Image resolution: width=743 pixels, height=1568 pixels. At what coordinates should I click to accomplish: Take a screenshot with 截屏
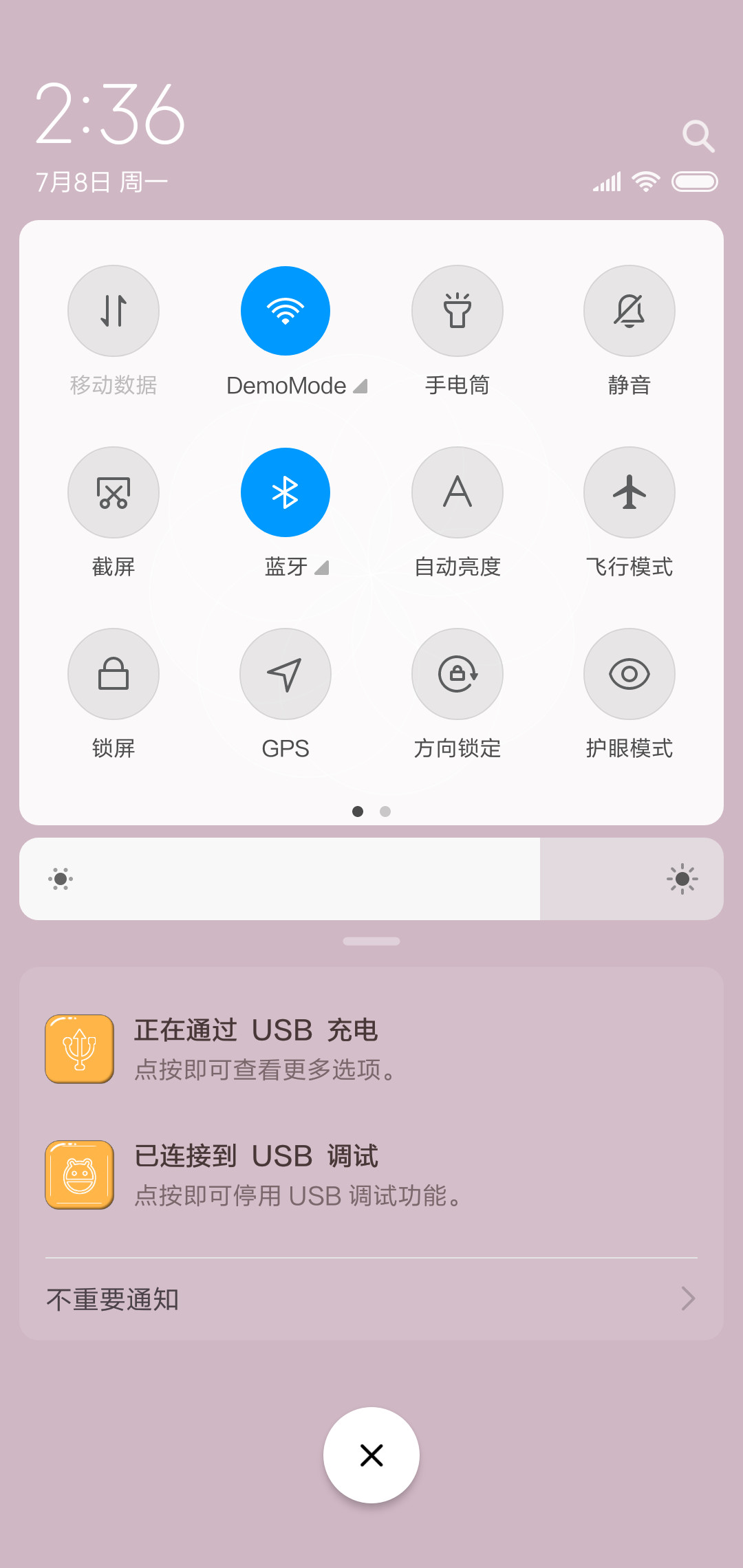pyautogui.click(x=114, y=492)
